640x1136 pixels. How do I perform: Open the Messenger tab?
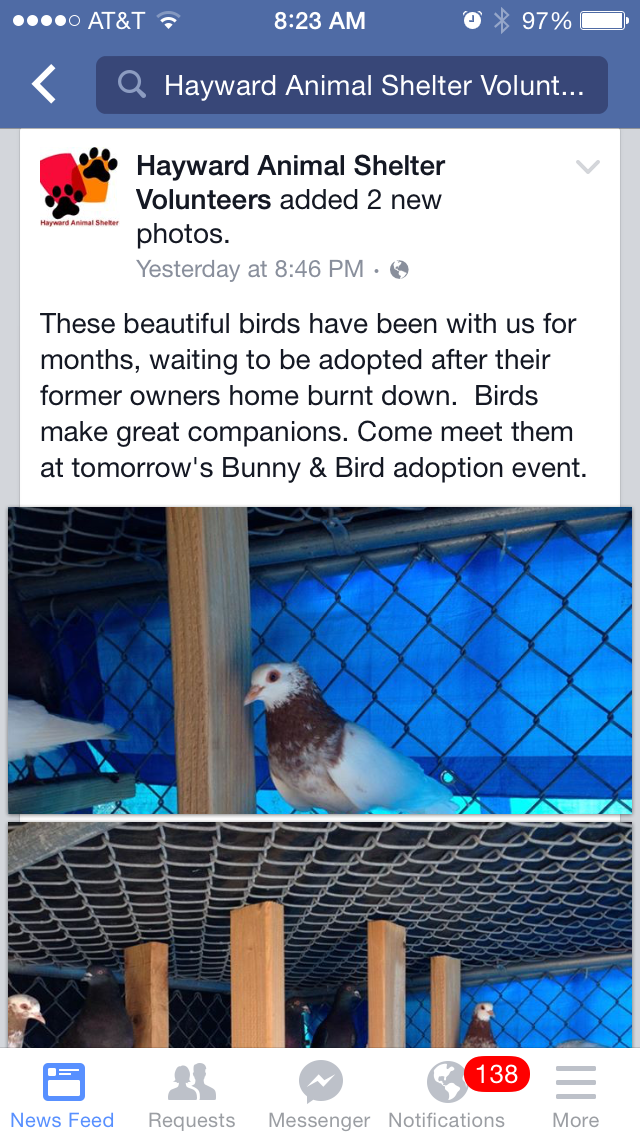tap(320, 1094)
